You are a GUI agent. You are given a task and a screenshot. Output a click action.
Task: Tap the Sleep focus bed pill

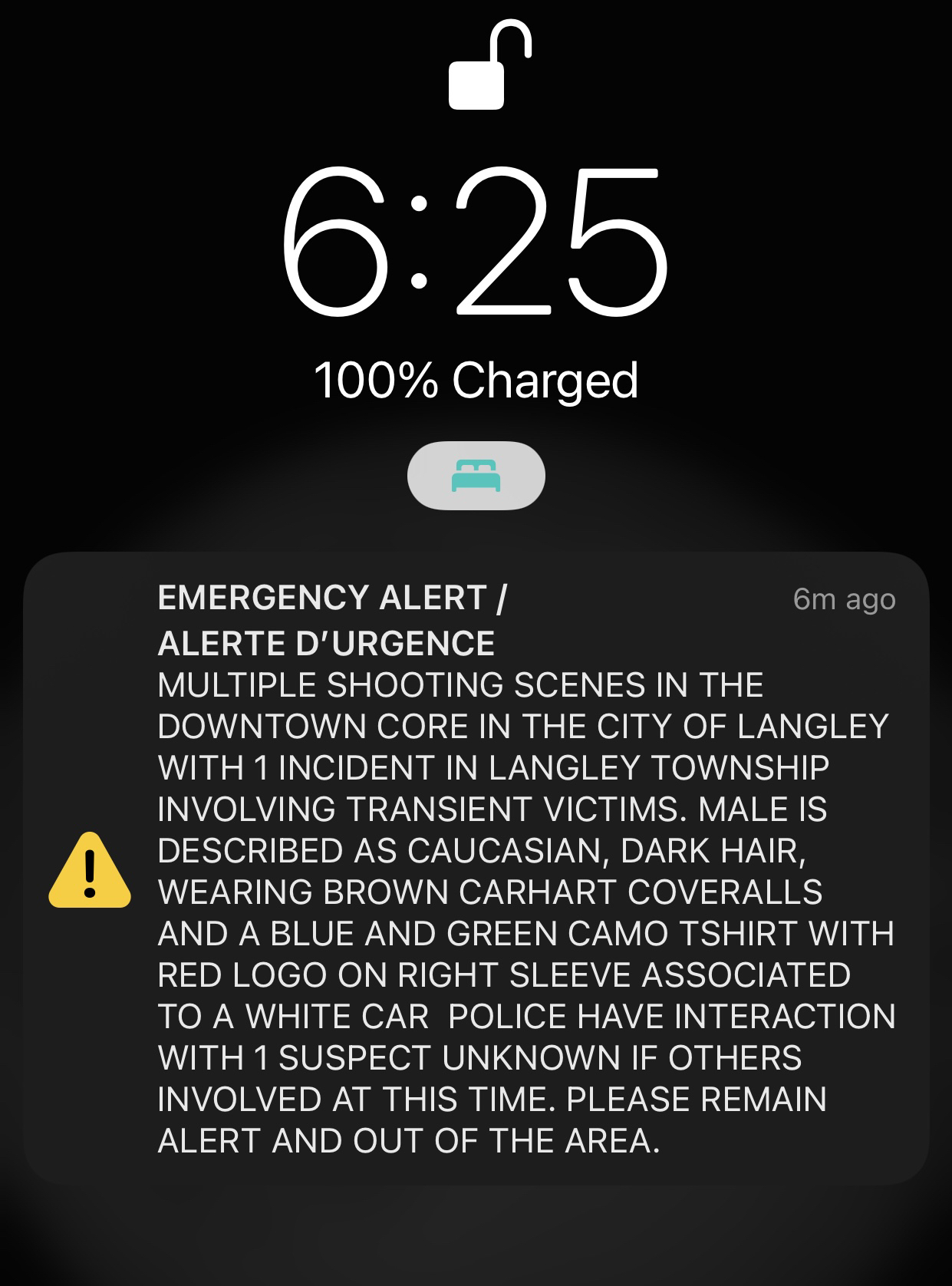pyautogui.click(x=476, y=475)
